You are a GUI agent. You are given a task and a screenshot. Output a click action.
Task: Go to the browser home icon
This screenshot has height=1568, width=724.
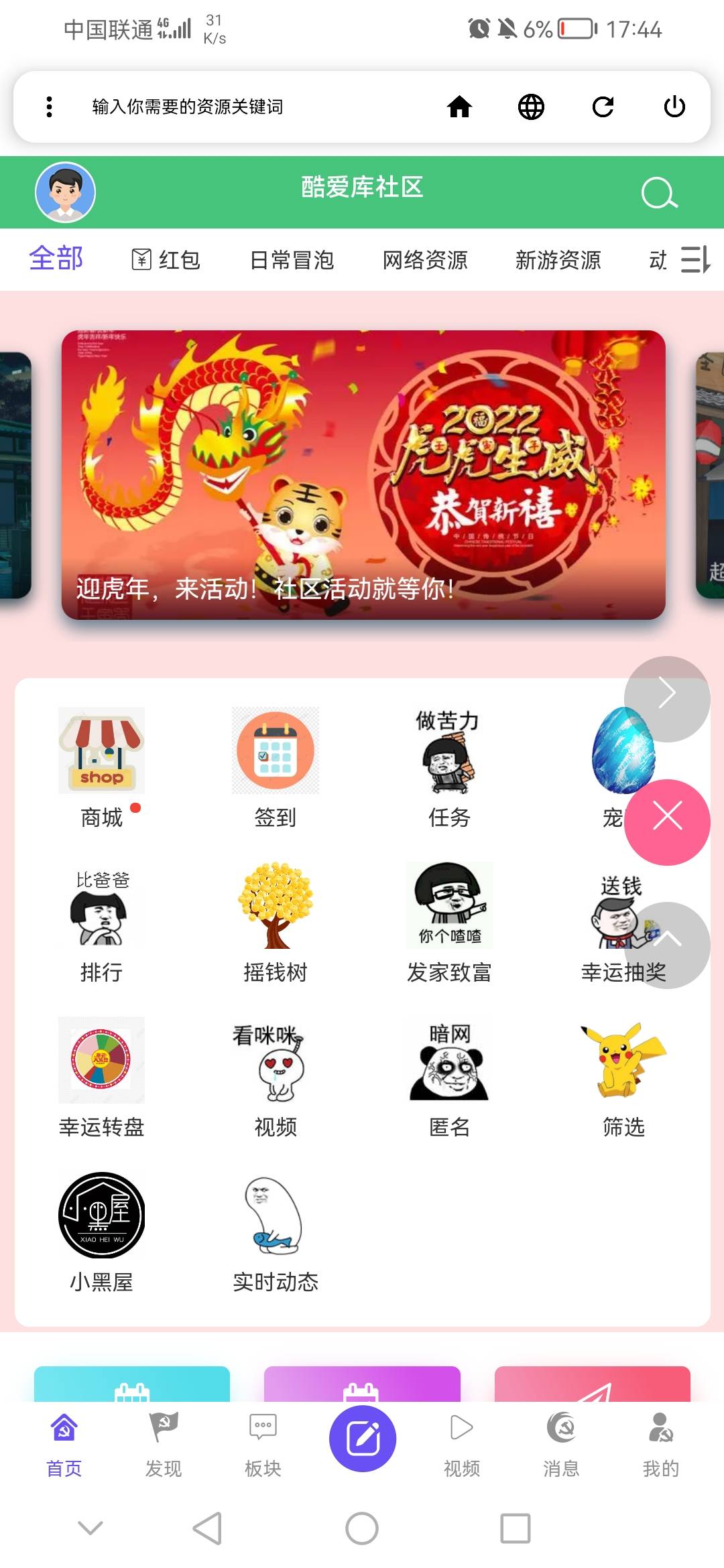460,107
